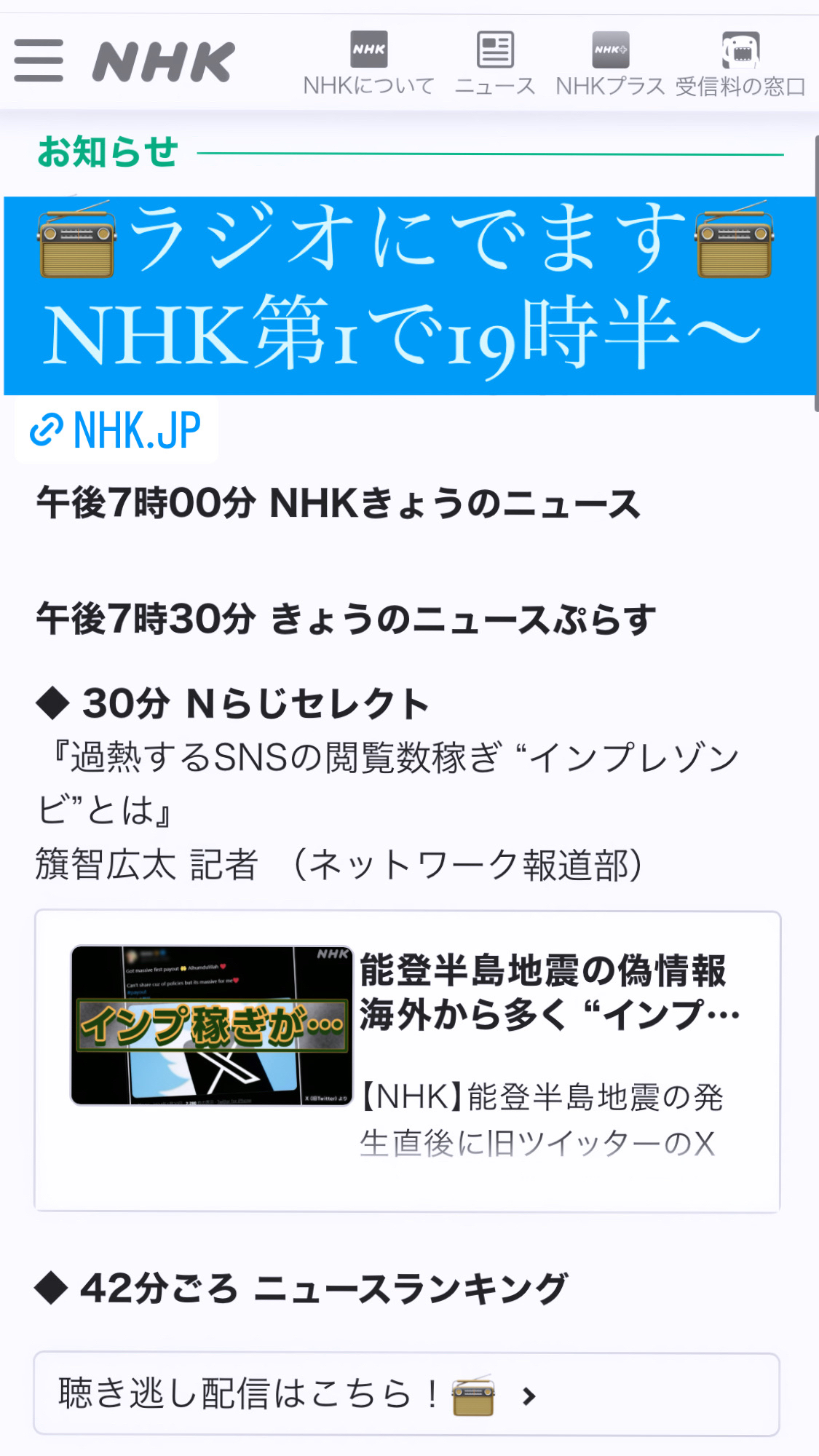
Task: Open the 能登半島地震の偽情報 article card
Action: pos(408,1061)
